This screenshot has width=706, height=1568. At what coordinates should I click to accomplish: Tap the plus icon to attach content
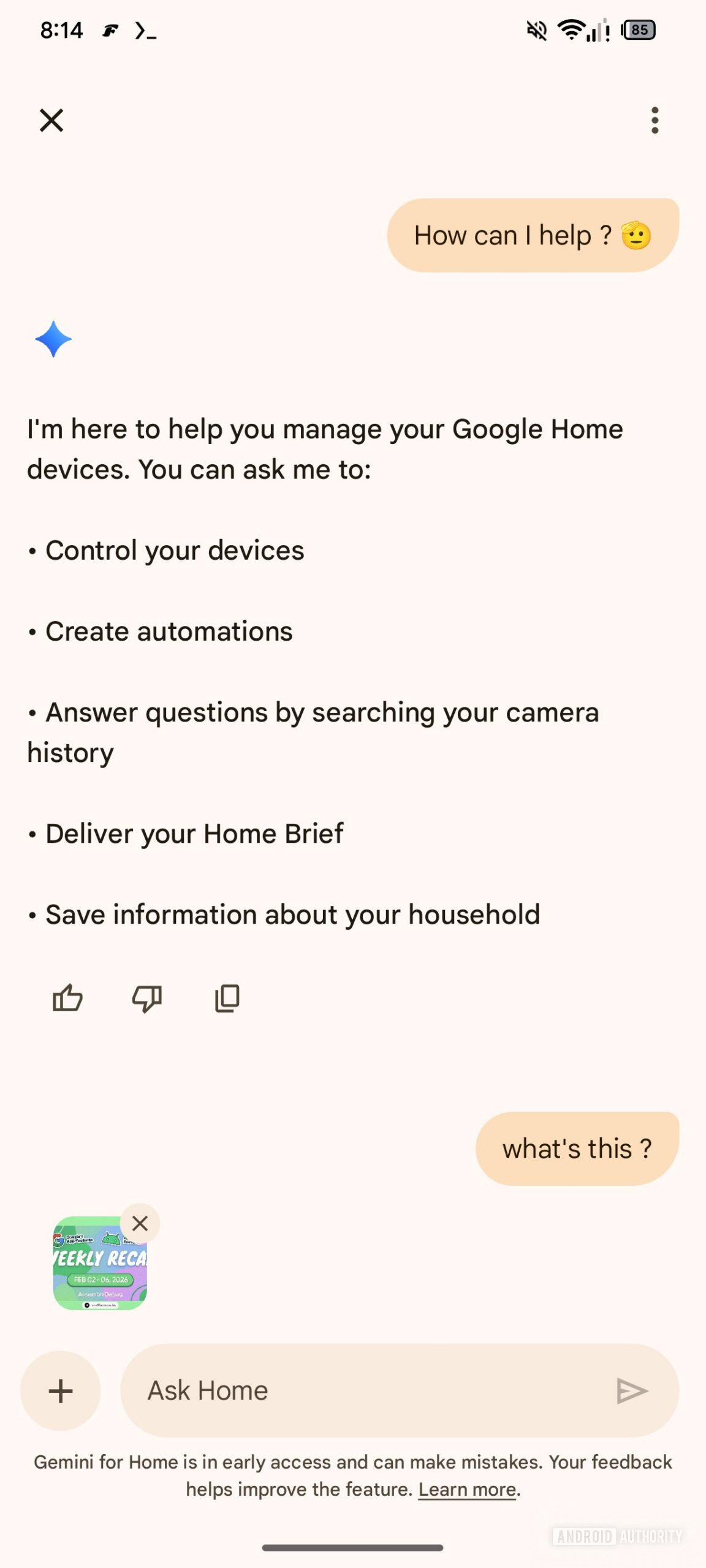(59, 1390)
